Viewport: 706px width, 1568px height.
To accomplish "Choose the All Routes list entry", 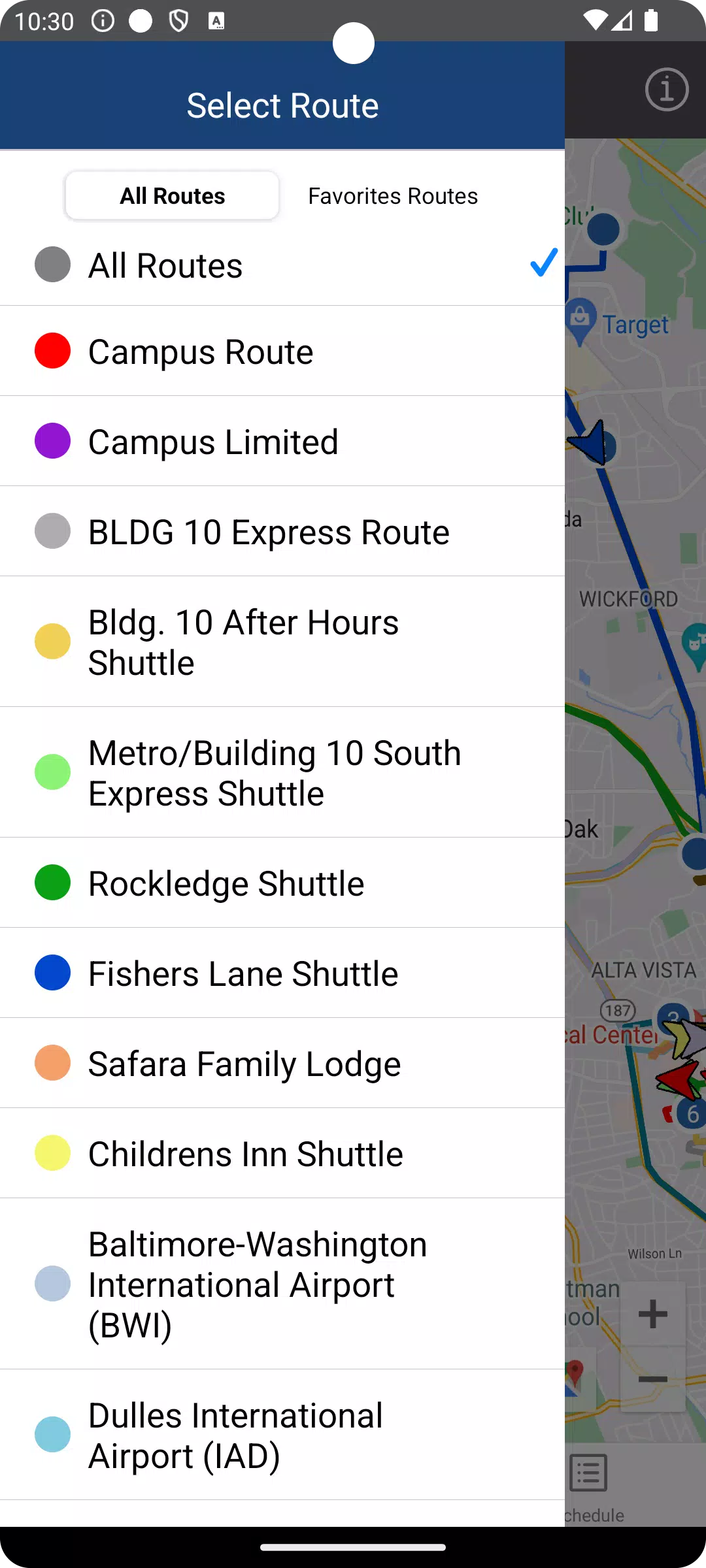I will [282, 265].
